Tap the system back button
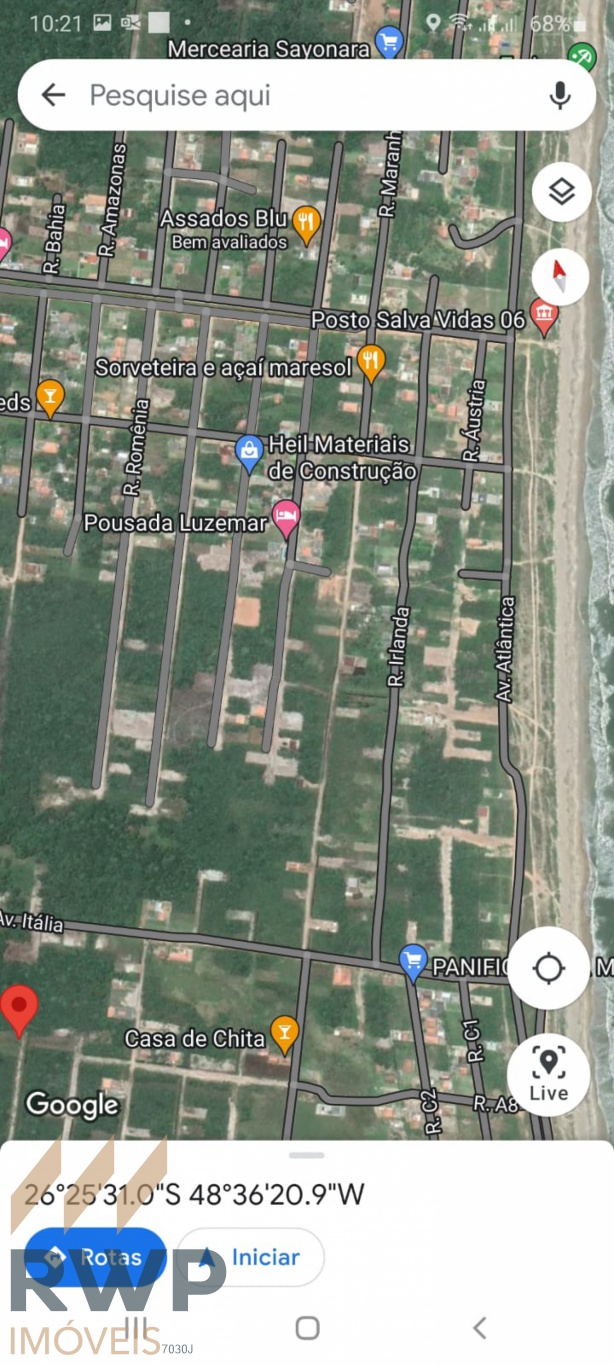614x1365 pixels. click(x=479, y=1328)
